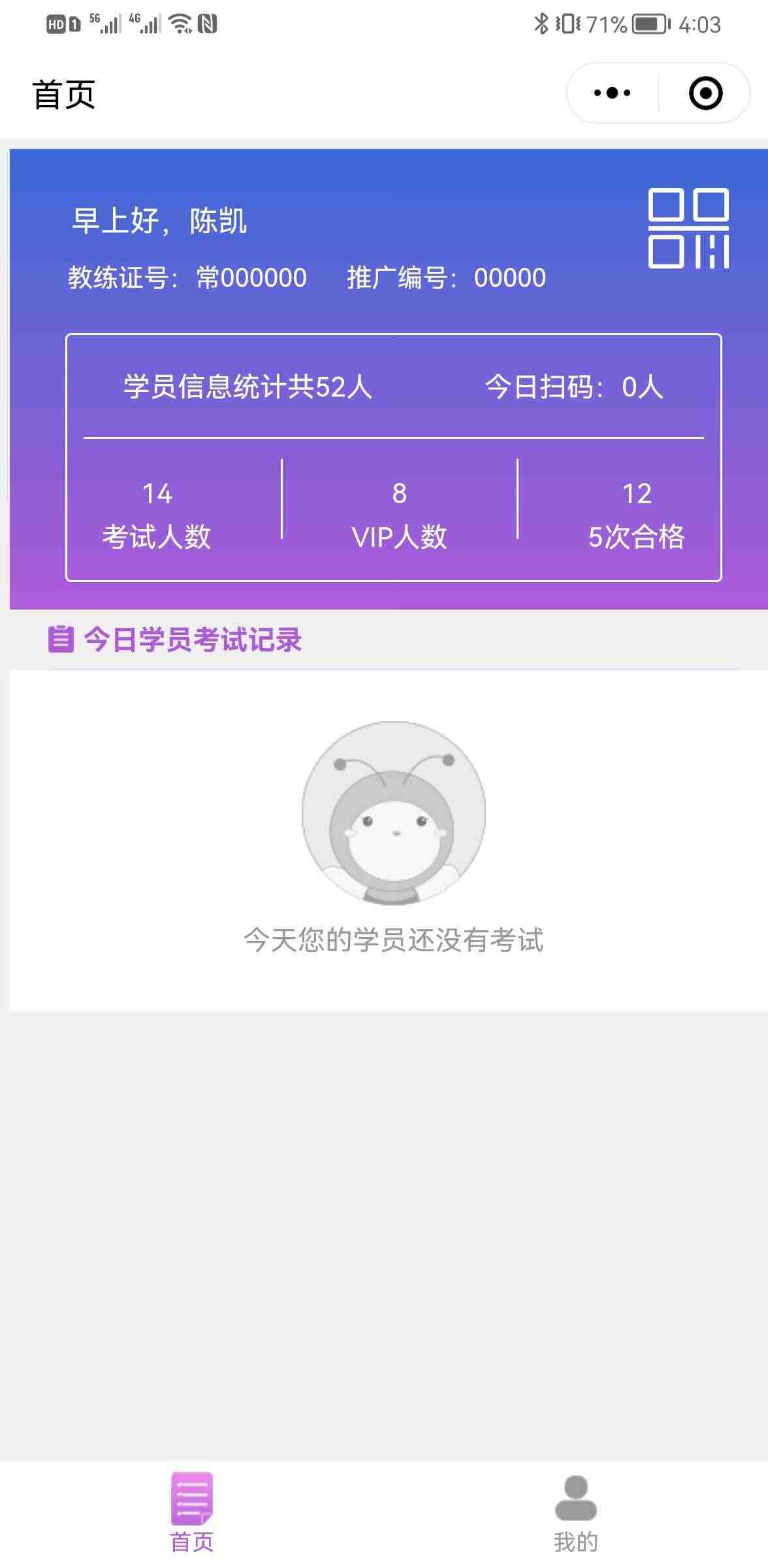View the 考试人数 stat

157,515
